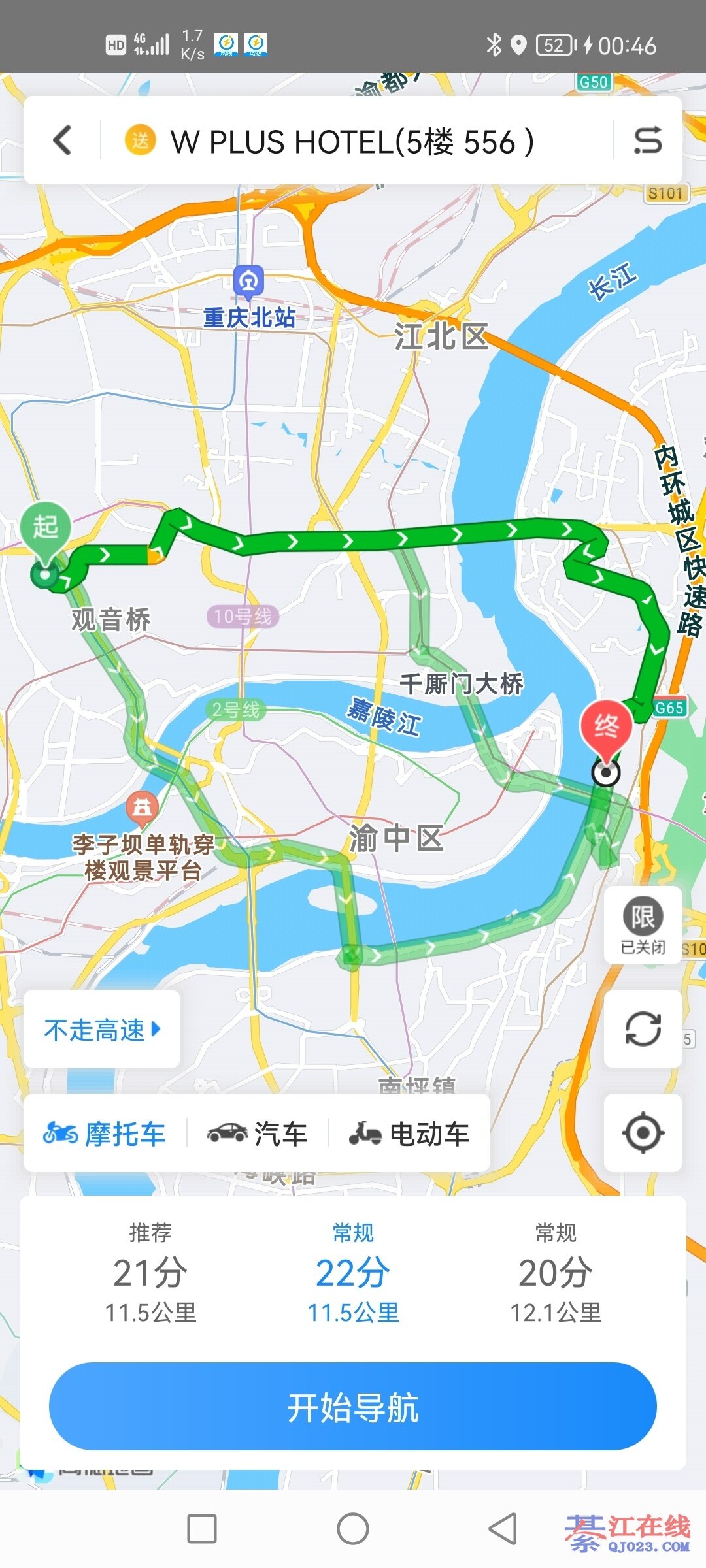
Task: Go to the phone's home screen
Action: [x=353, y=1529]
